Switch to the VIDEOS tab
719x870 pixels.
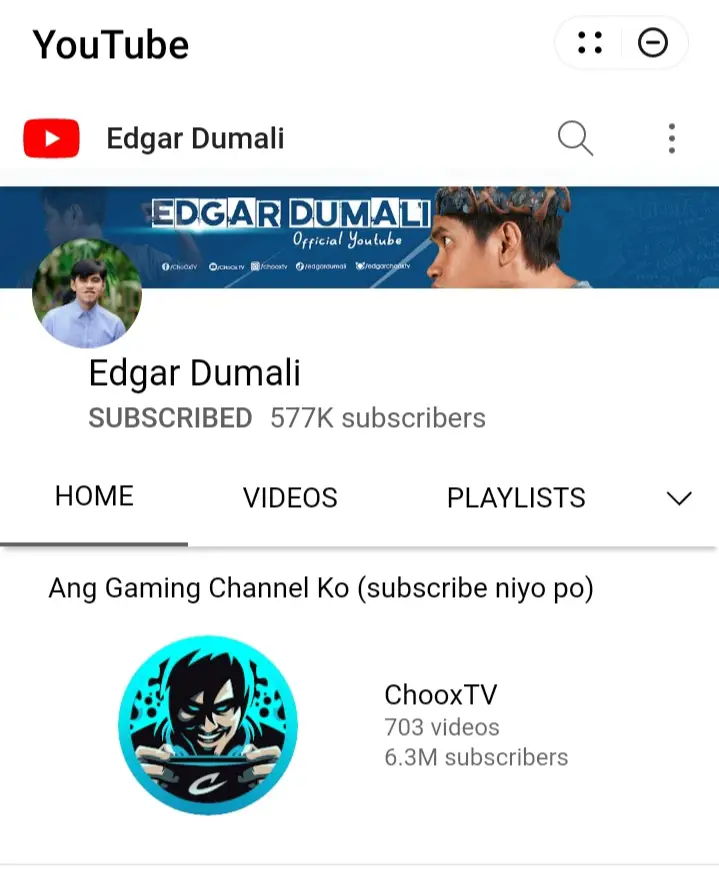[x=290, y=498]
